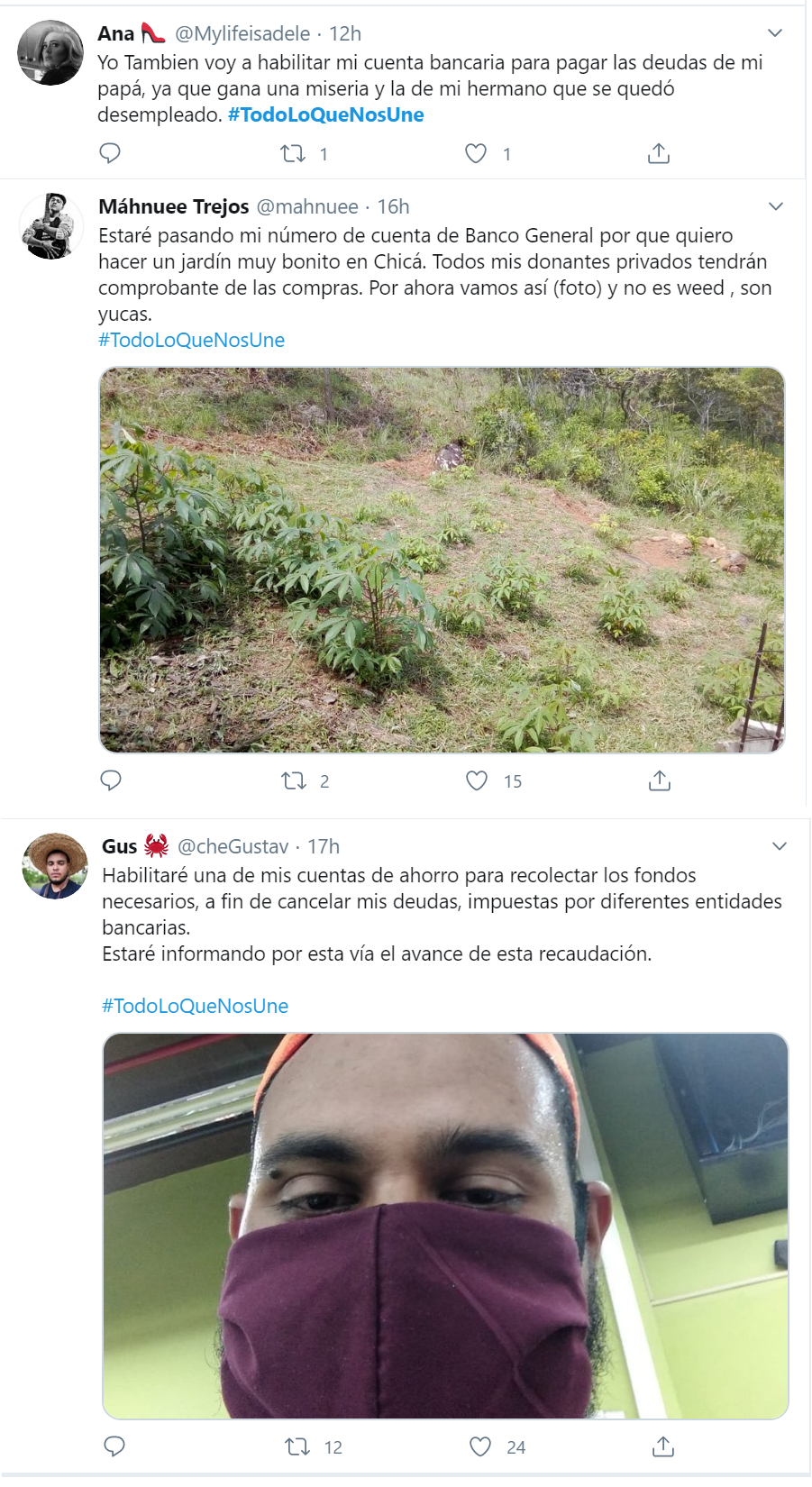The width and height of the screenshot is (812, 1487).
Task: View Gus's masked selfie photo
Action: pos(445,1226)
